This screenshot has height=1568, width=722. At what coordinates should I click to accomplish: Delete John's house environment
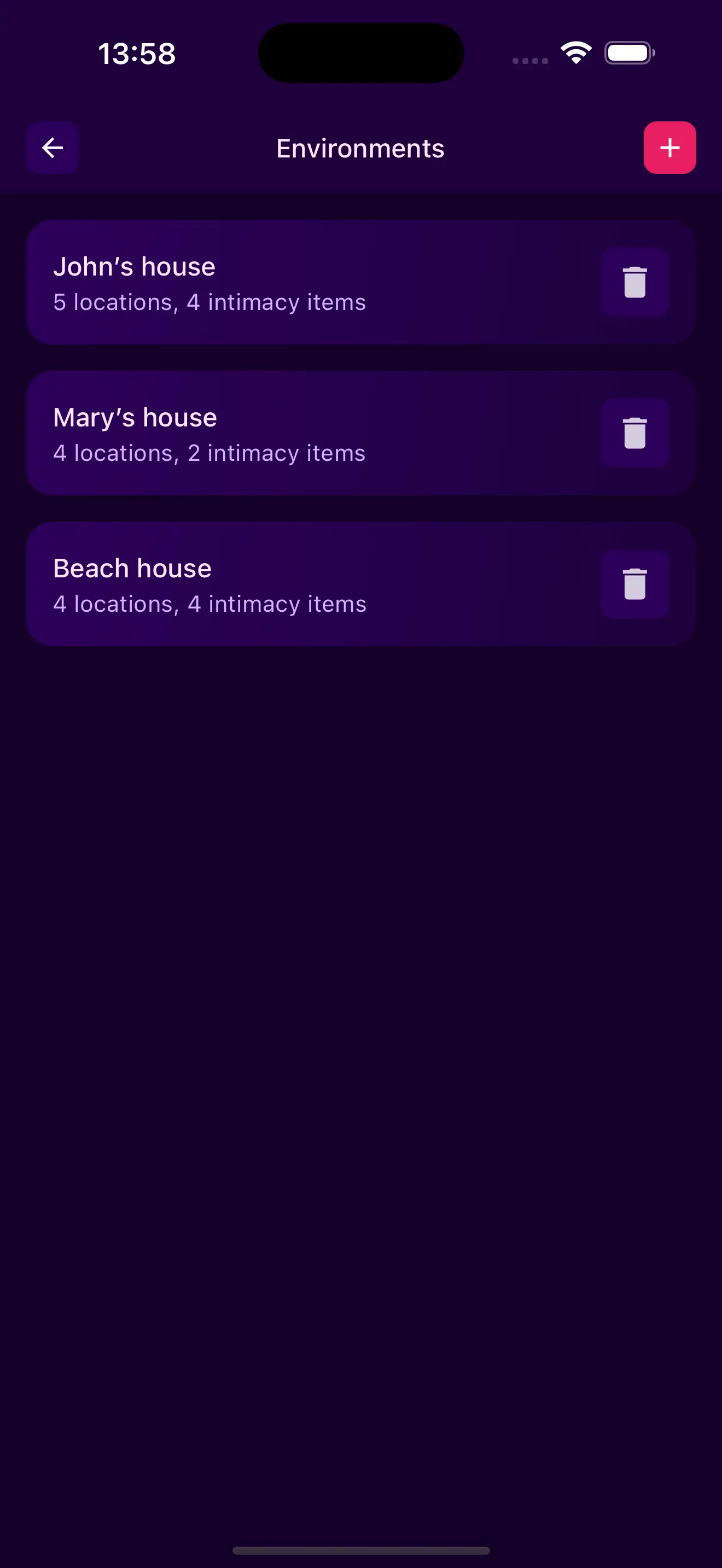(634, 283)
